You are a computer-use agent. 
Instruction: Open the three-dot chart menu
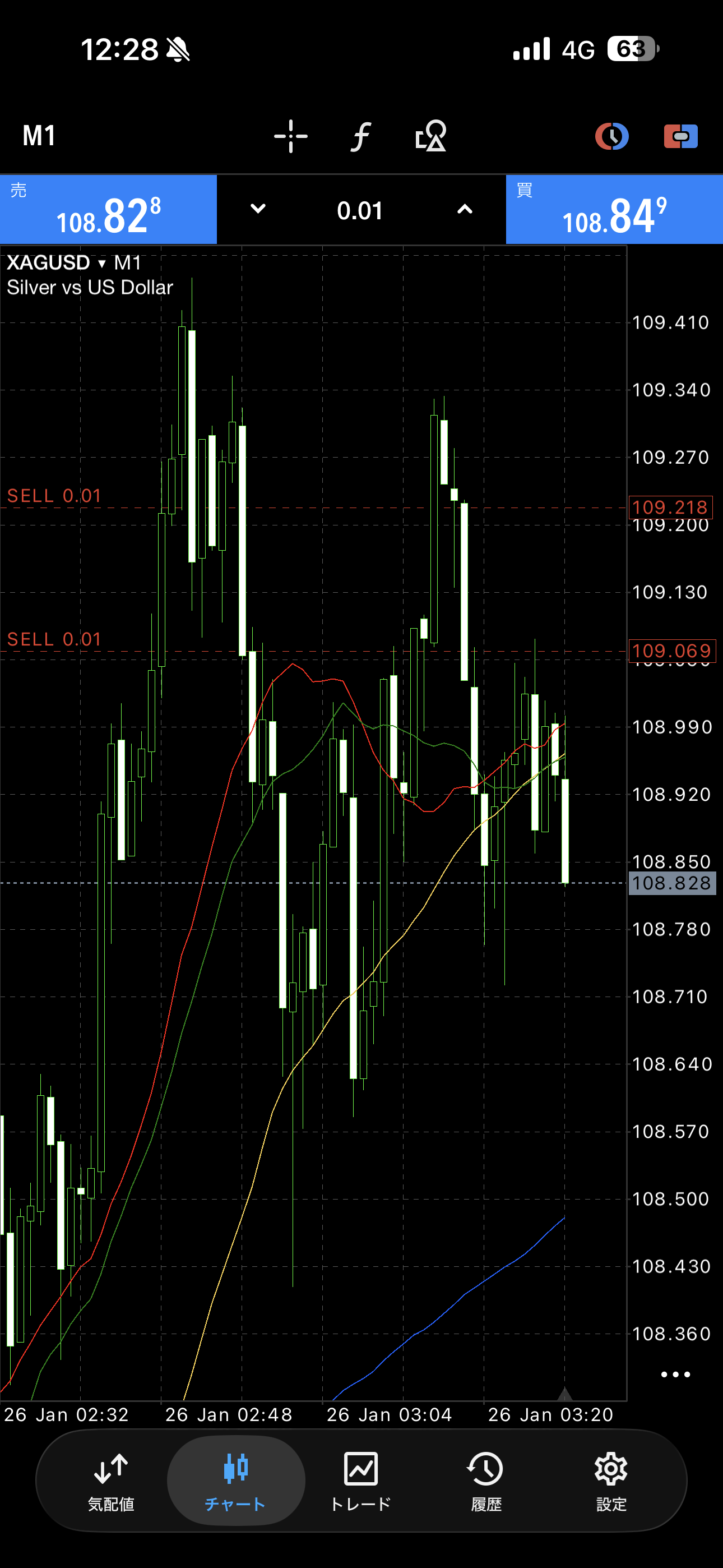coord(675,1375)
